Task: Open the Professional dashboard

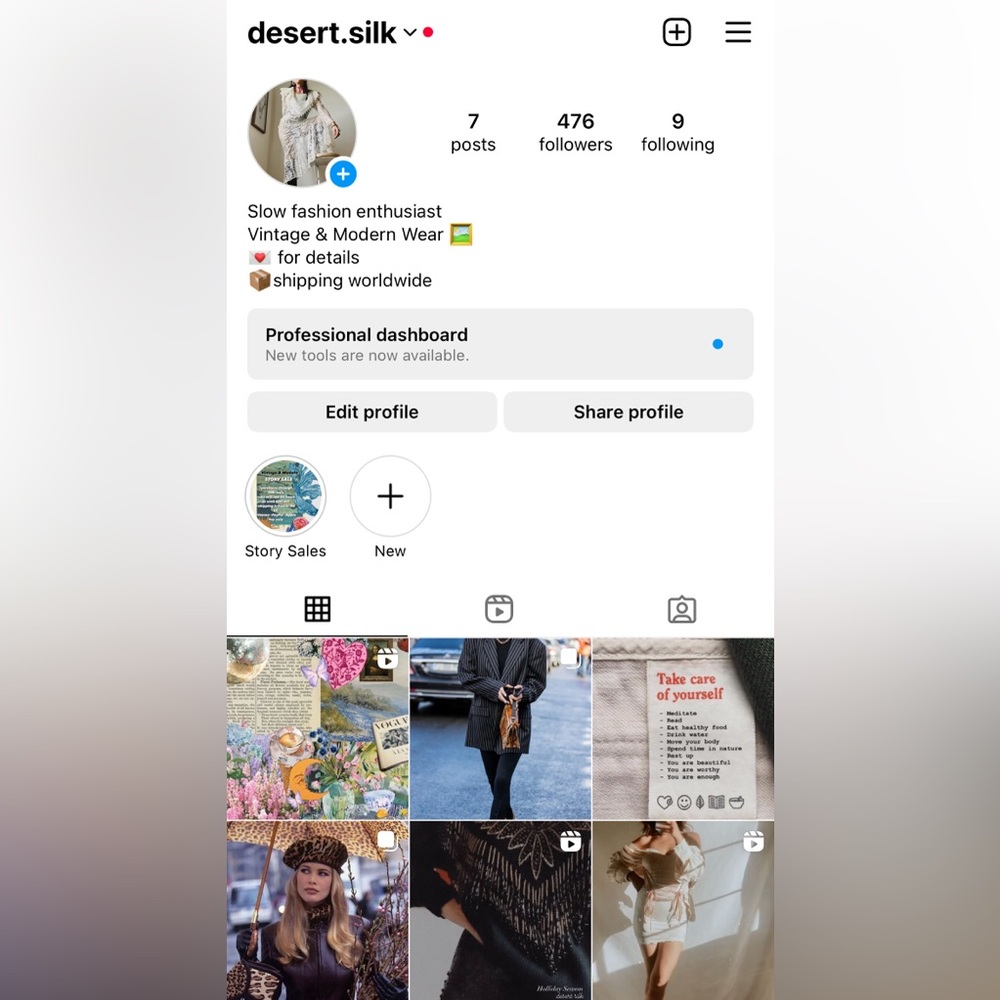Action: (x=500, y=344)
